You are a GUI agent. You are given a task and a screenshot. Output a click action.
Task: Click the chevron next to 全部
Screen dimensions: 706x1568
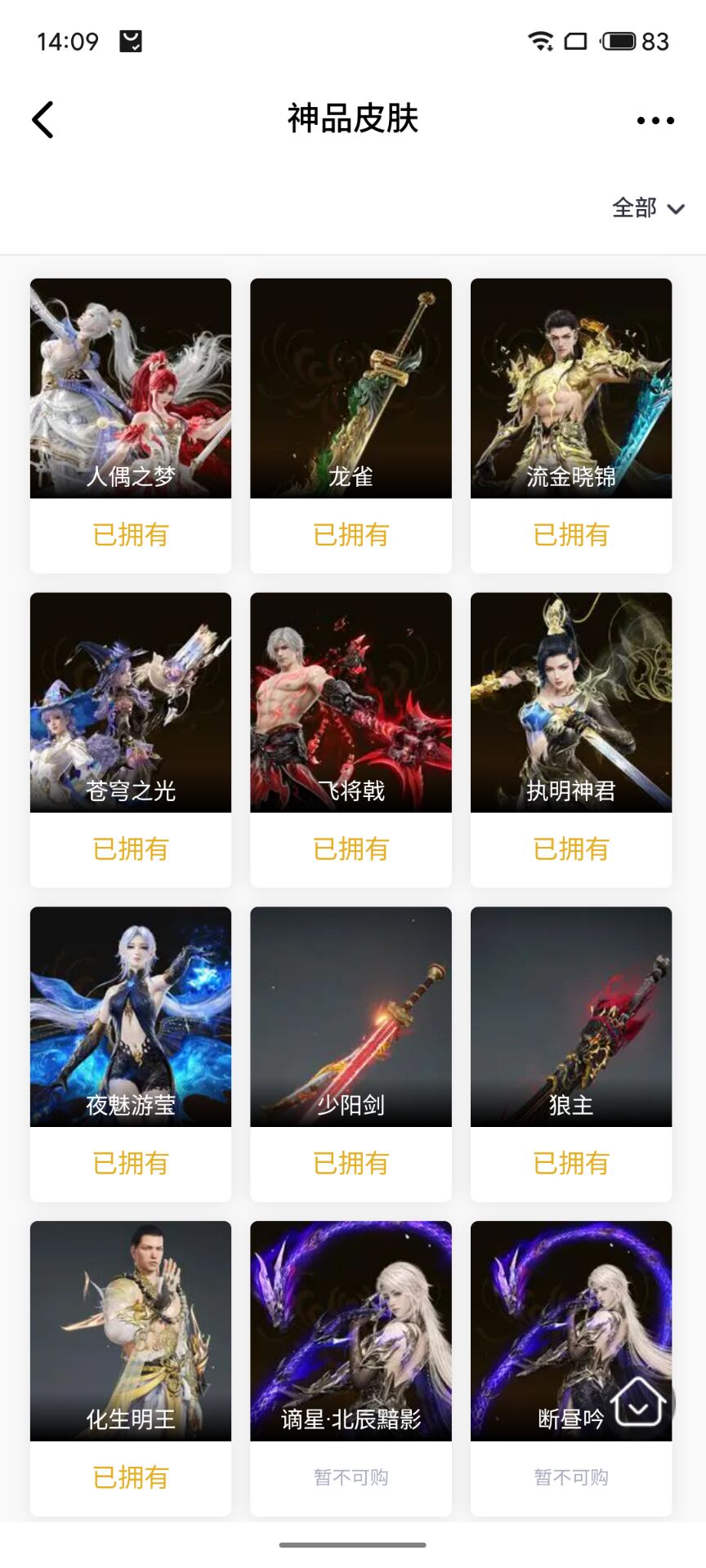(x=677, y=210)
